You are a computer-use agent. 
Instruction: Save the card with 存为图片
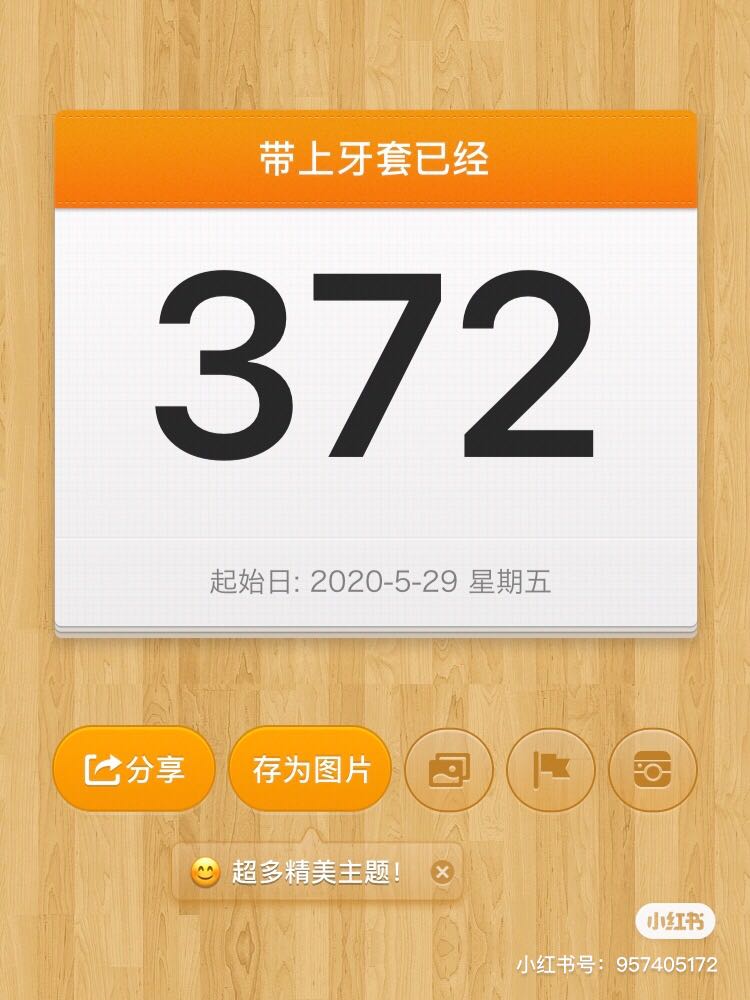(310, 769)
